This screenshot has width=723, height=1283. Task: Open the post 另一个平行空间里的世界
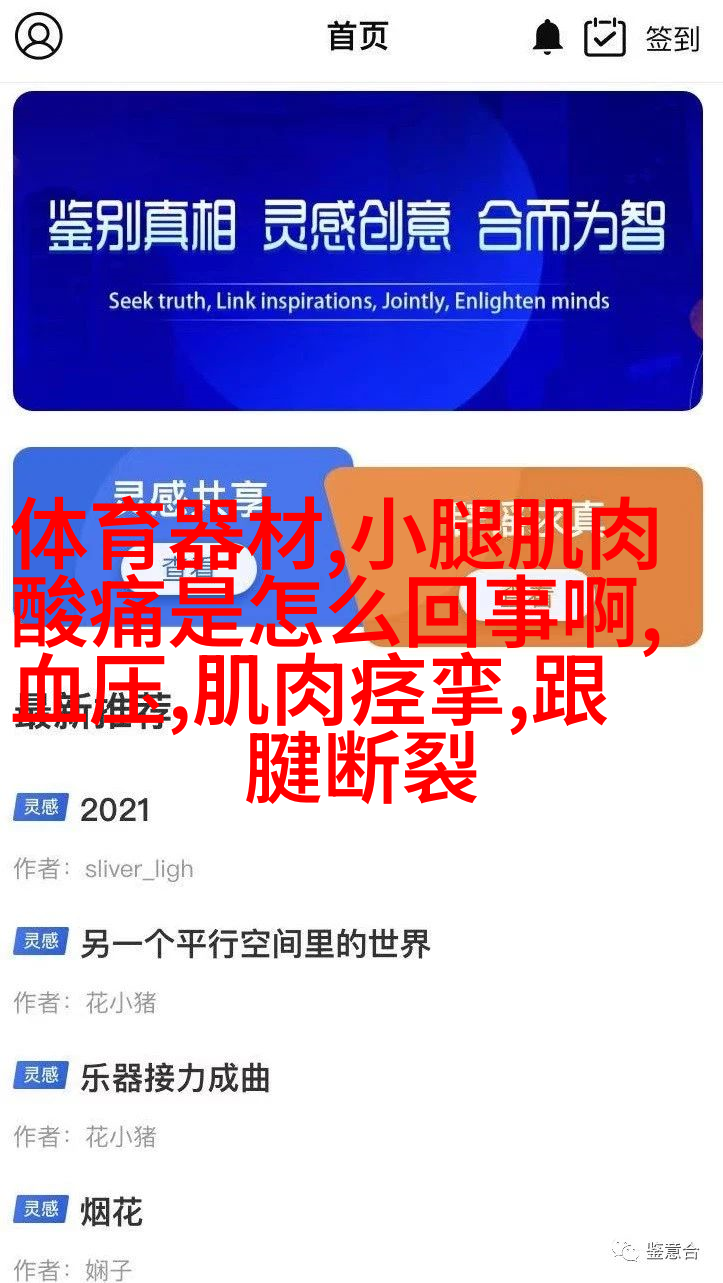255,943
